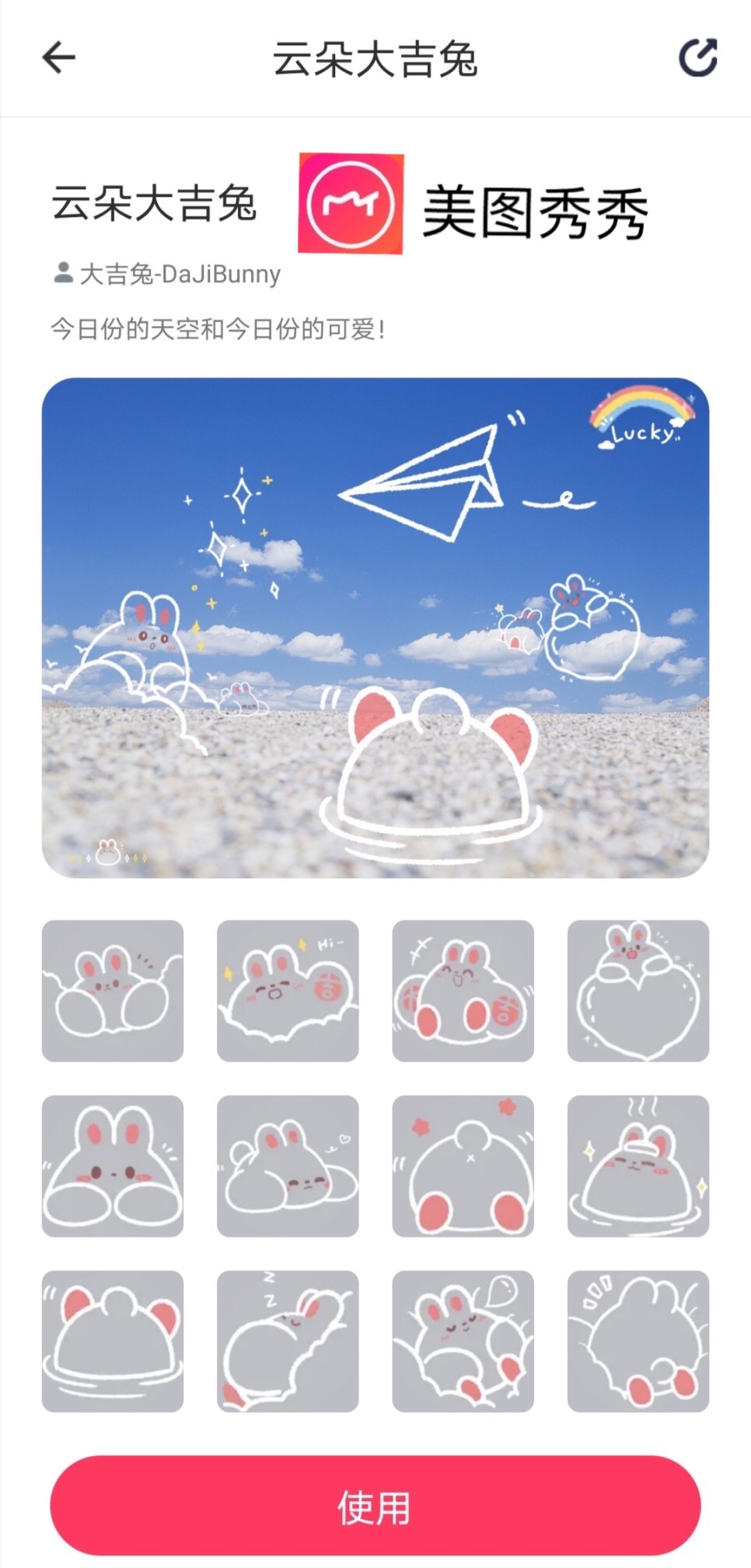Tap the red 使用 button

coord(375,1507)
